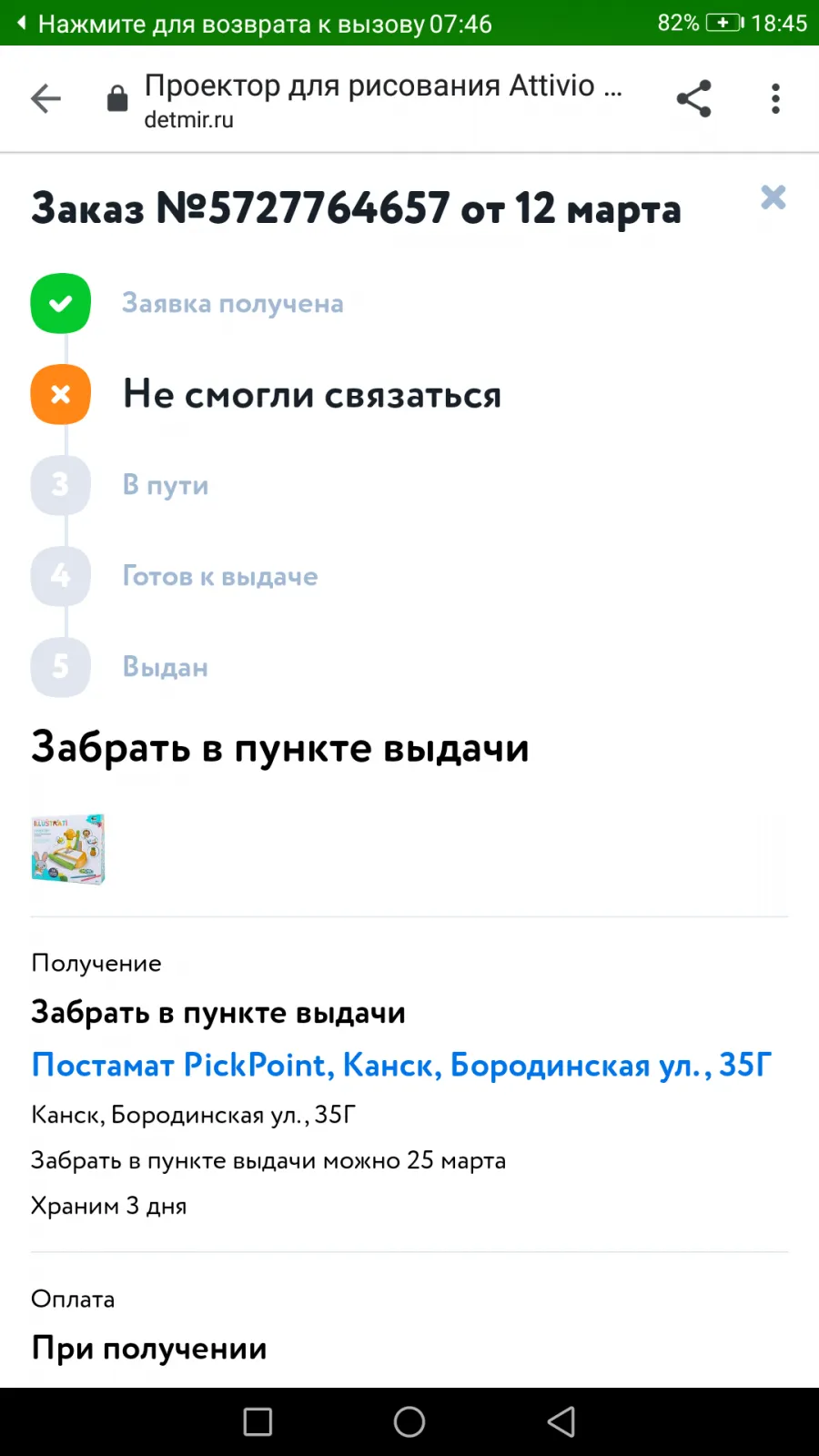
Task: Open the product image thumbnail
Action: pyautogui.click(x=68, y=849)
